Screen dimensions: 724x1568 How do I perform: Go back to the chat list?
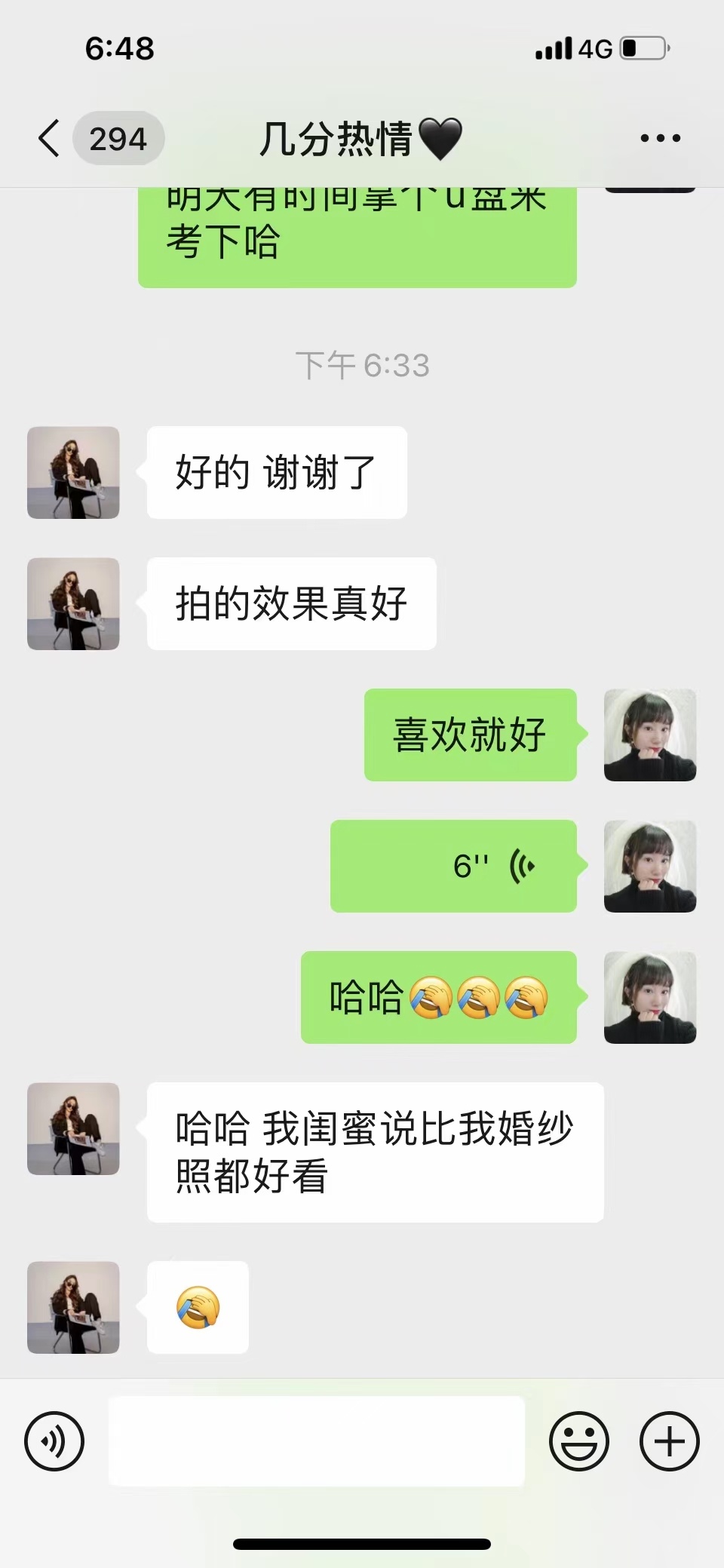pyautogui.click(x=49, y=139)
